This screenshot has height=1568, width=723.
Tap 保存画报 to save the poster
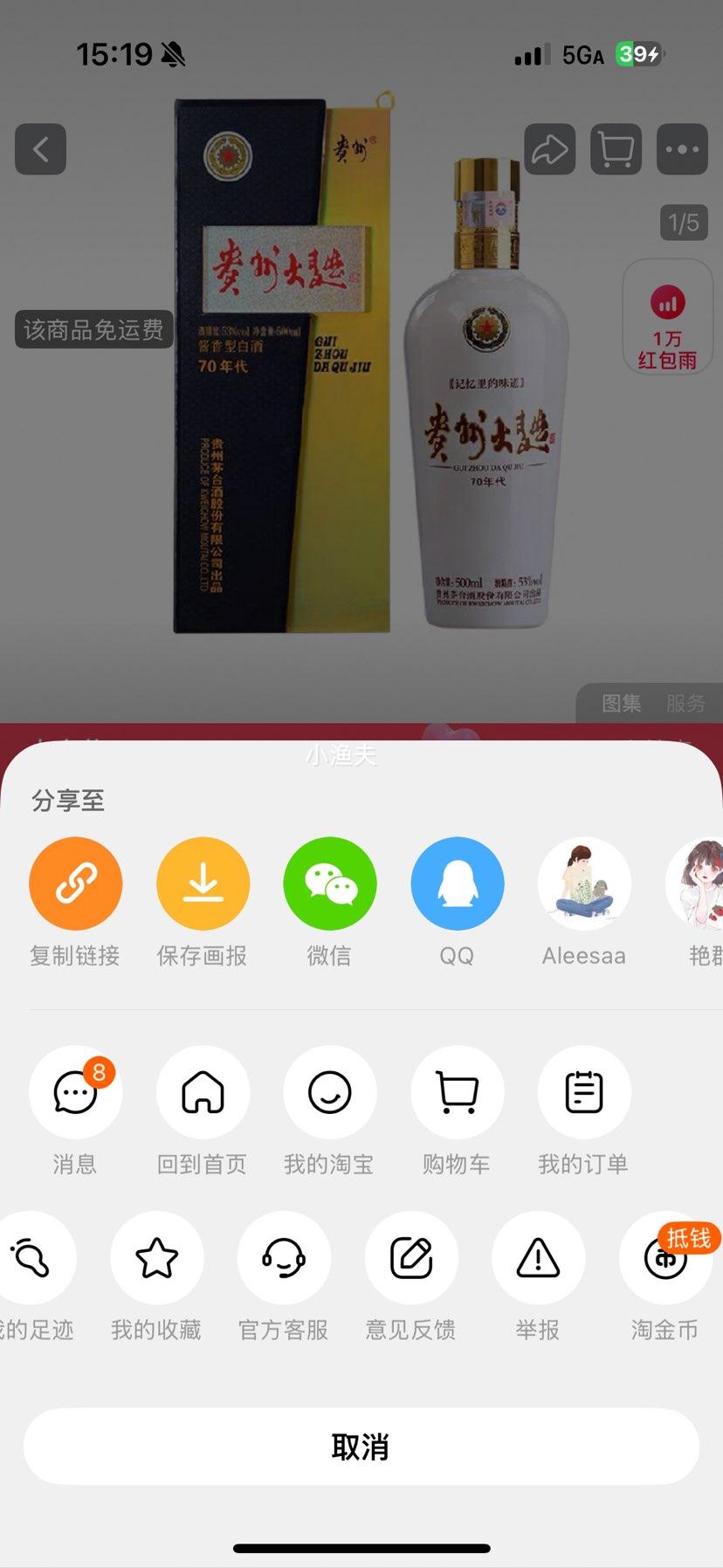203,883
